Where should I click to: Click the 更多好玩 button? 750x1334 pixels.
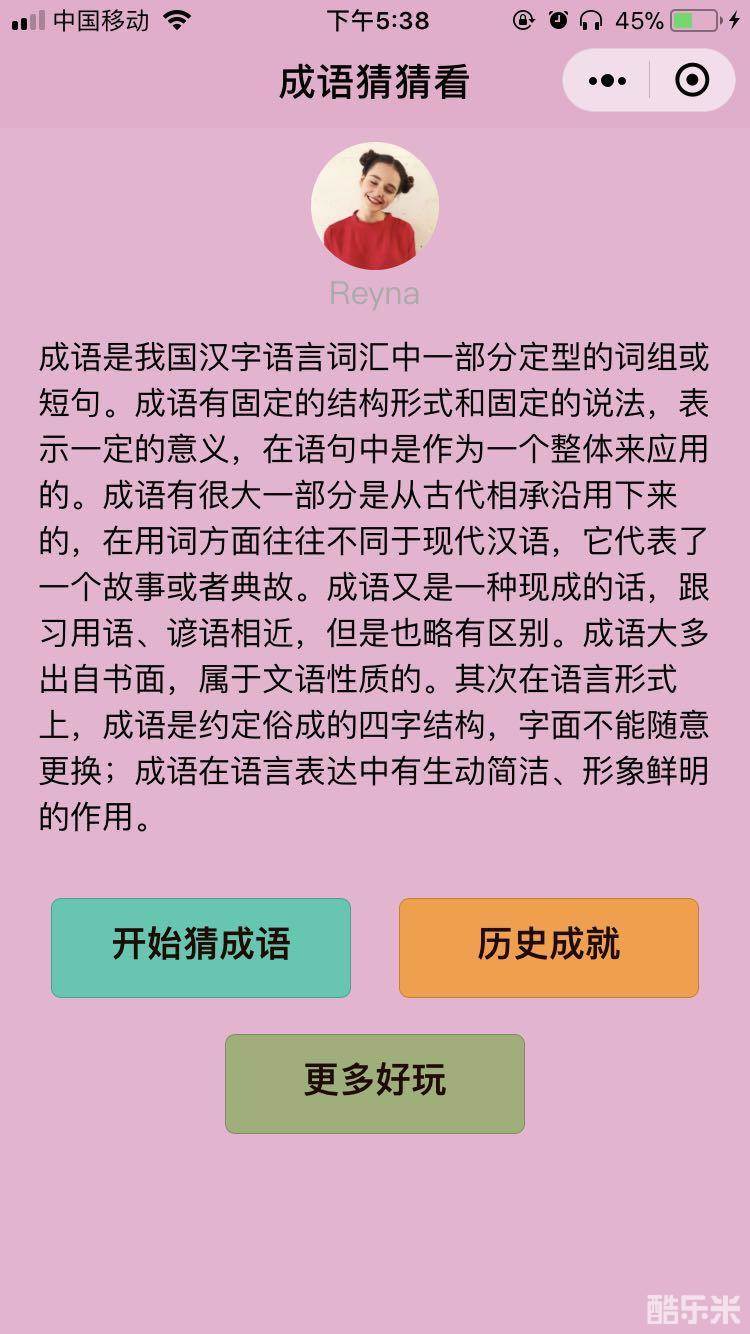pos(374,1083)
